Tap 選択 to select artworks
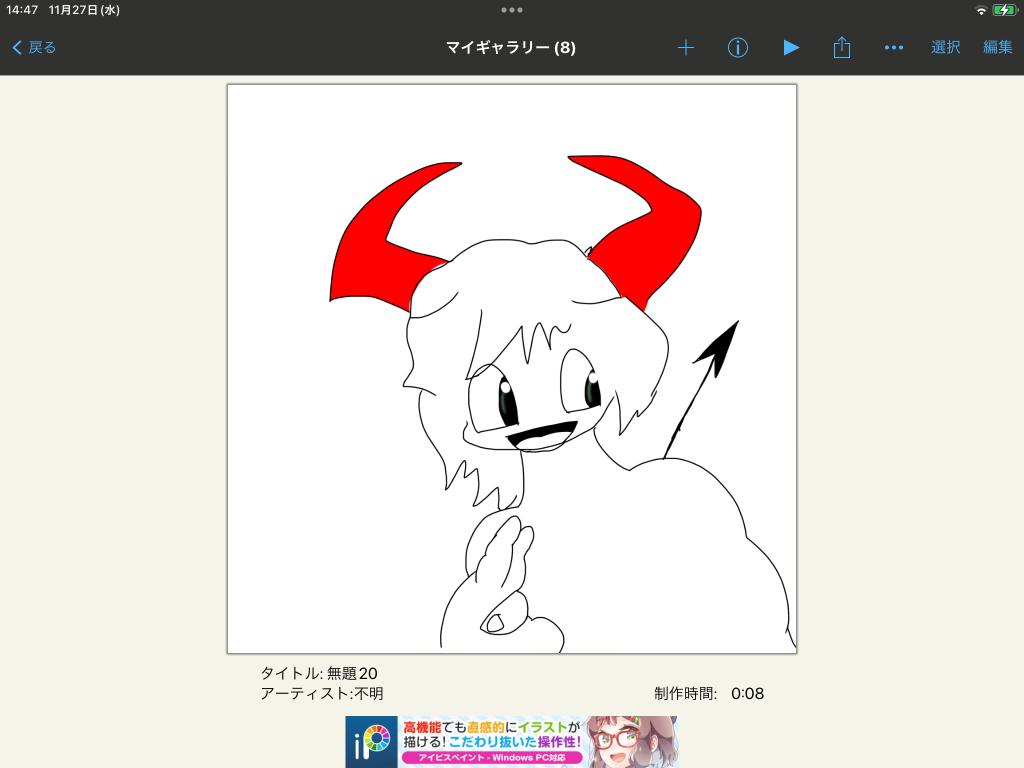This screenshot has width=1024, height=768. pyautogui.click(x=945, y=47)
